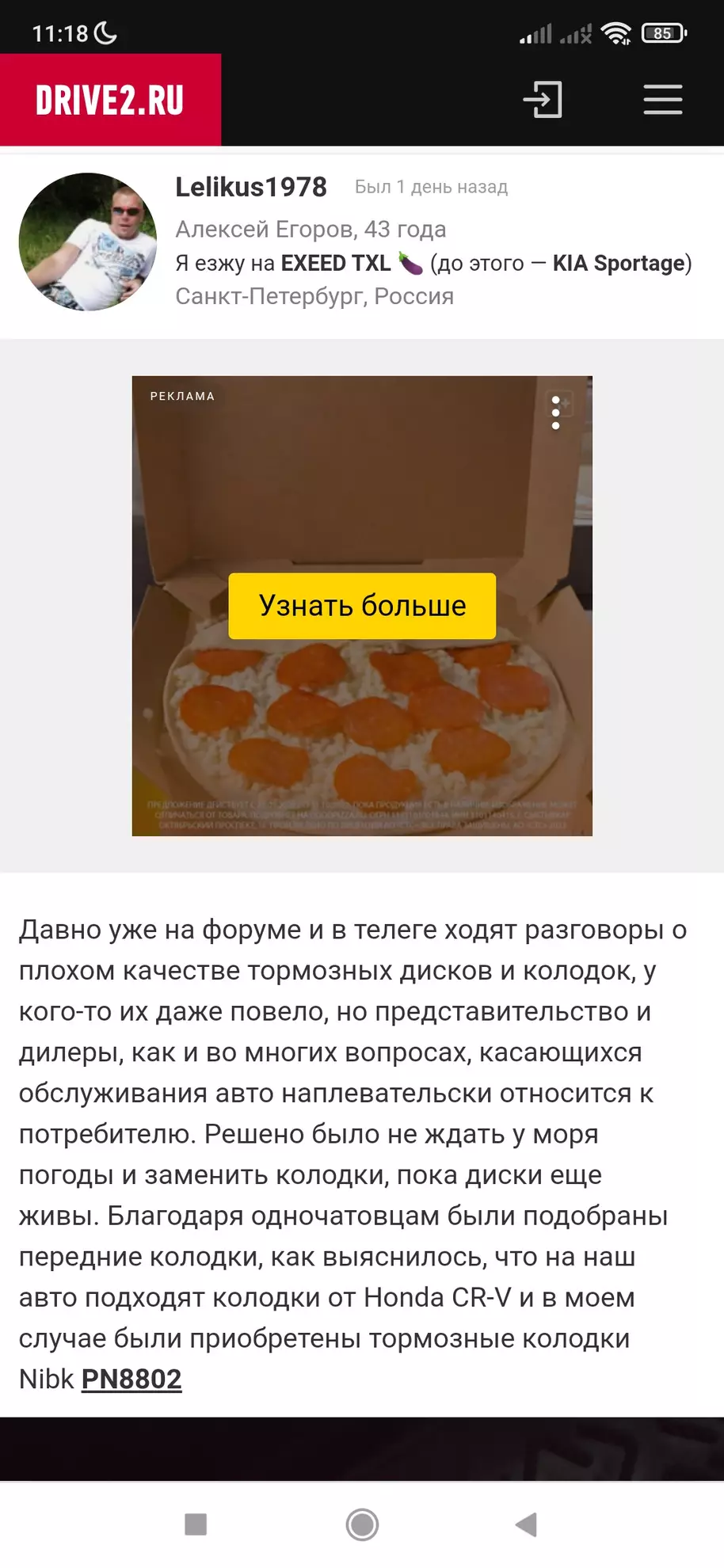Open Lelikus1978 username link

click(x=250, y=187)
